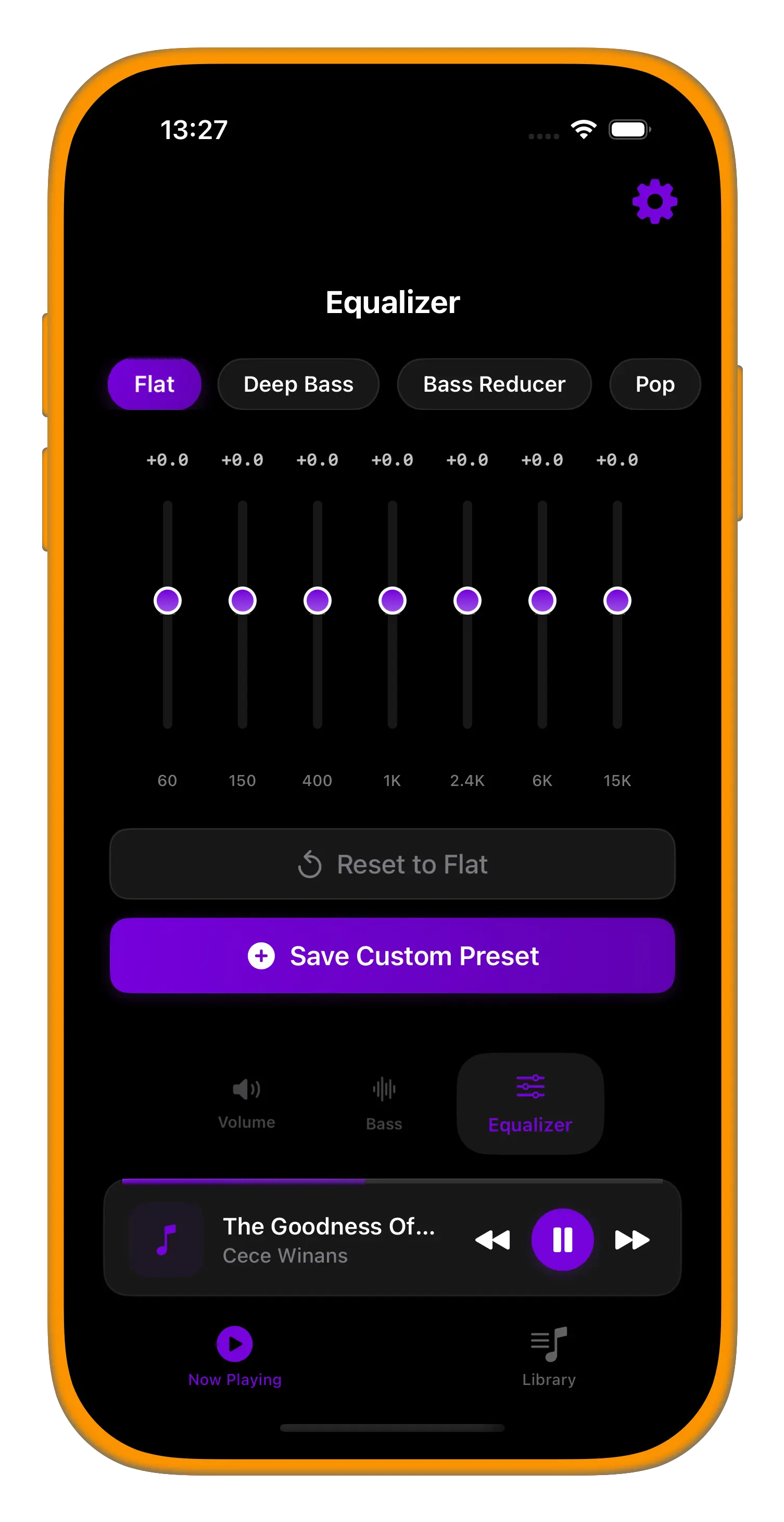
Task: Tap the 15K band slider
Action: point(617,601)
